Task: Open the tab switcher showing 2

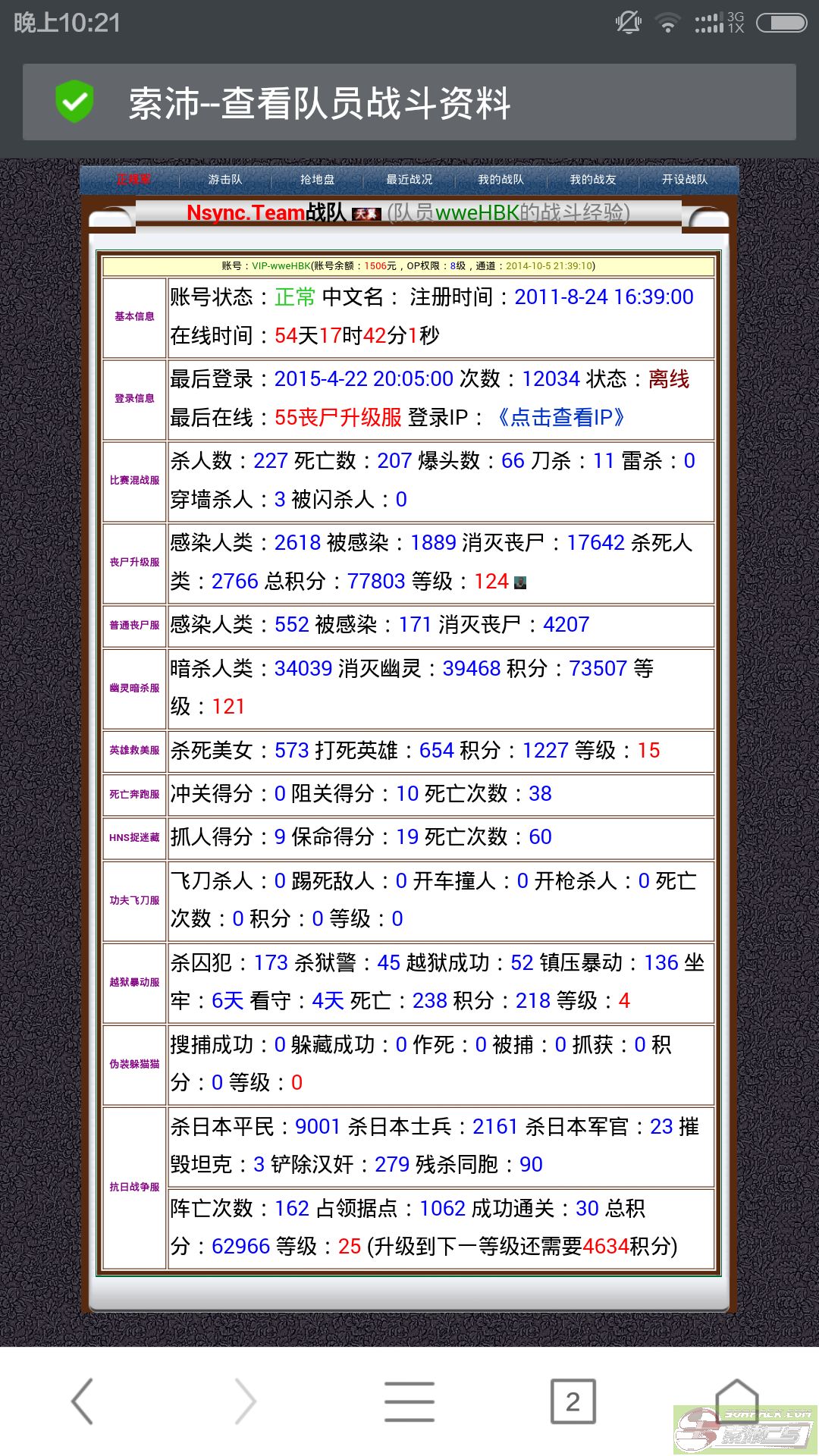Action: point(573,1401)
